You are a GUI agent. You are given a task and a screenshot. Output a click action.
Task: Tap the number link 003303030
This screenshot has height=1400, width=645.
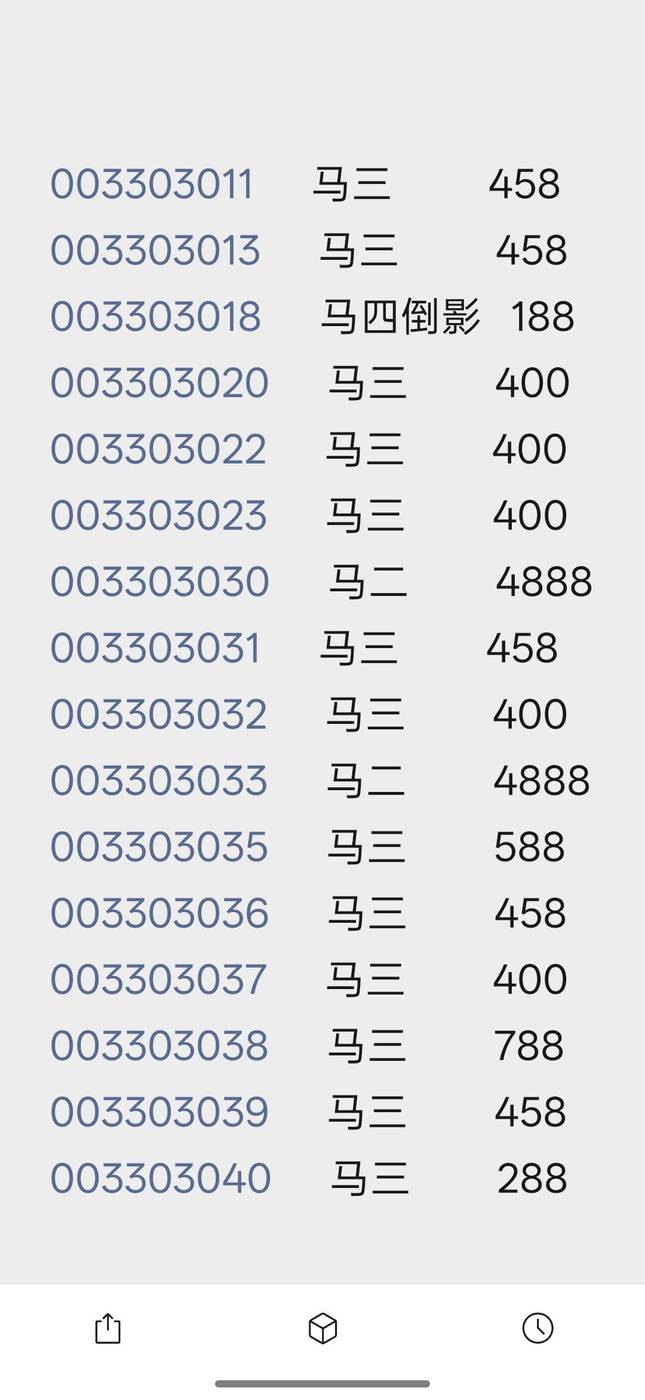[160, 582]
